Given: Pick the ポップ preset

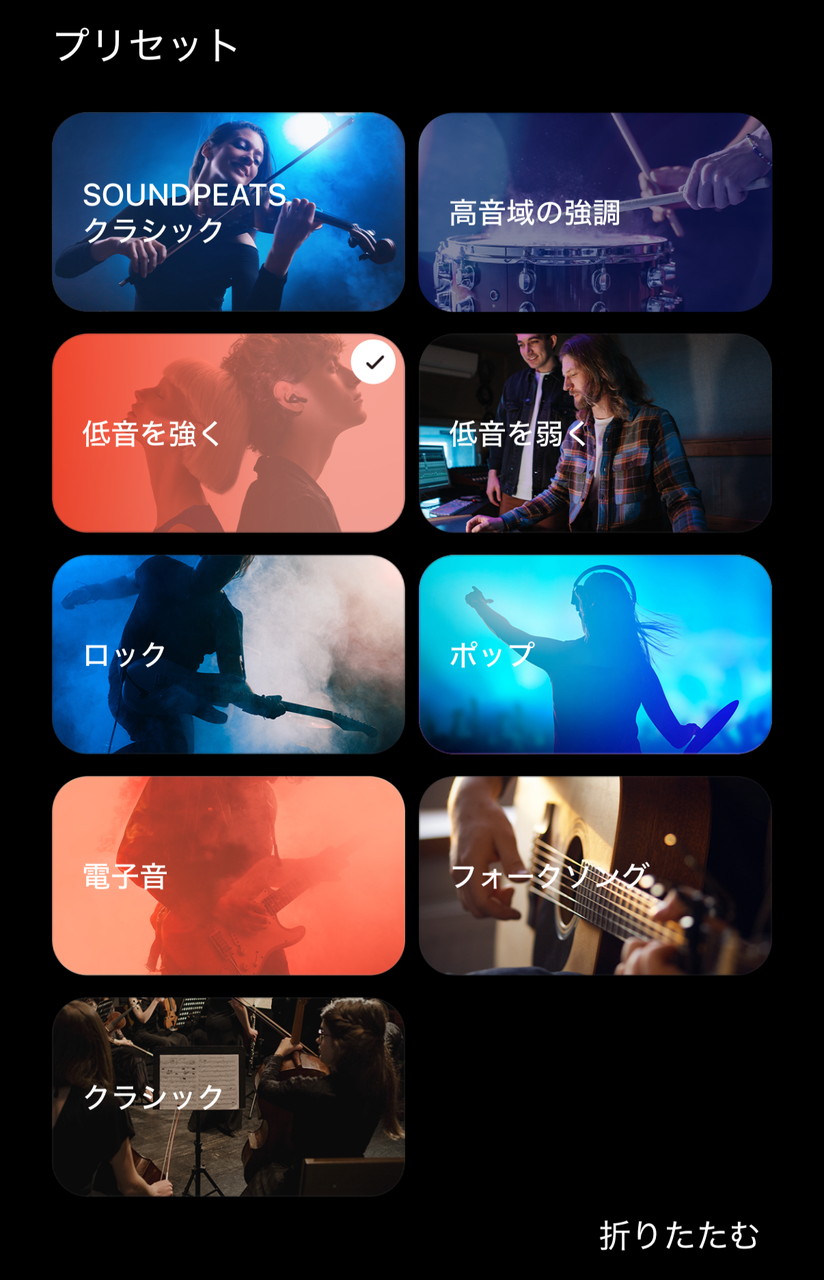Looking at the screenshot, I should (x=595, y=654).
